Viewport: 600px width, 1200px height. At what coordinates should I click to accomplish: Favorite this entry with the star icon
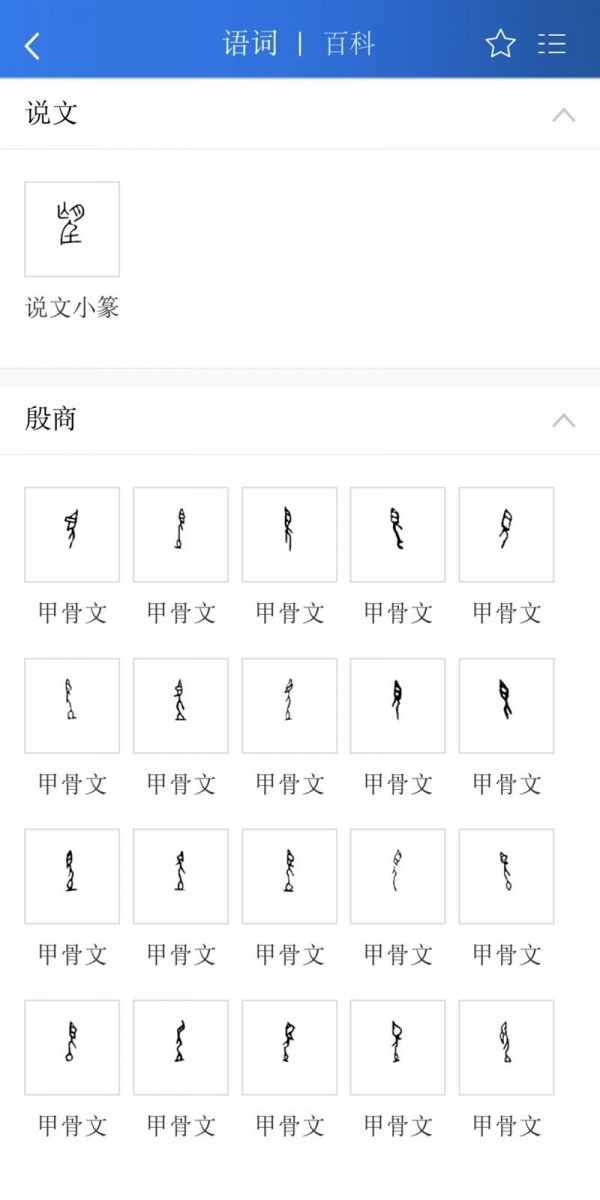pyautogui.click(x=500, y=44)
